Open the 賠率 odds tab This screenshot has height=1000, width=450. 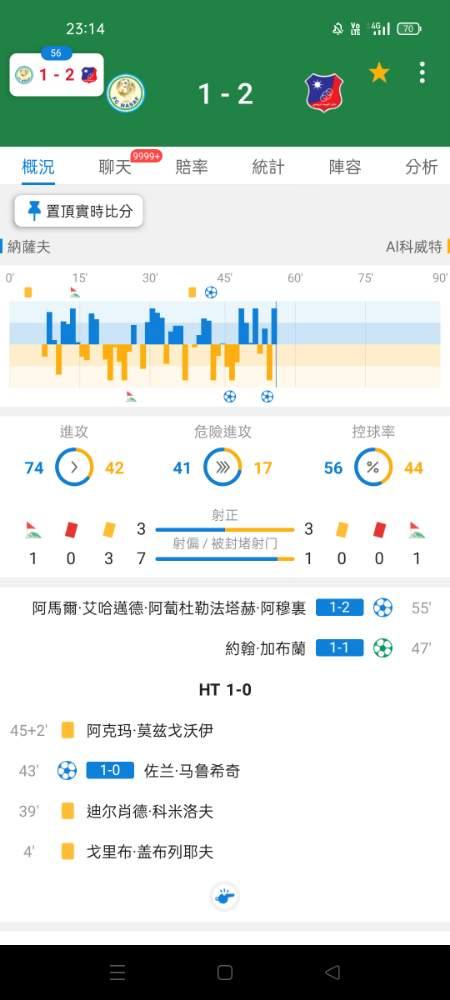191,167
